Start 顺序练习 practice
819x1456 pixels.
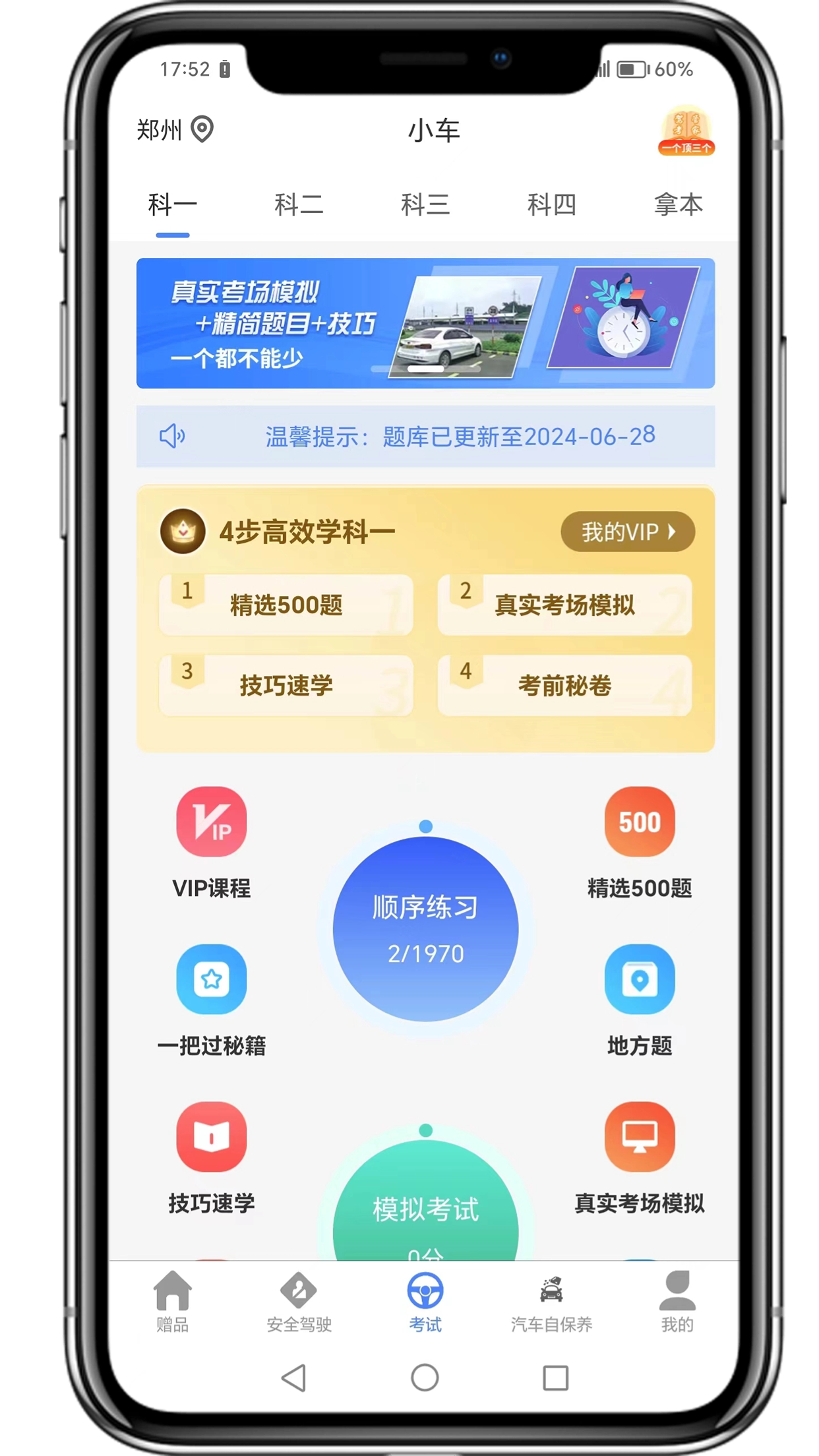[425, 928]
